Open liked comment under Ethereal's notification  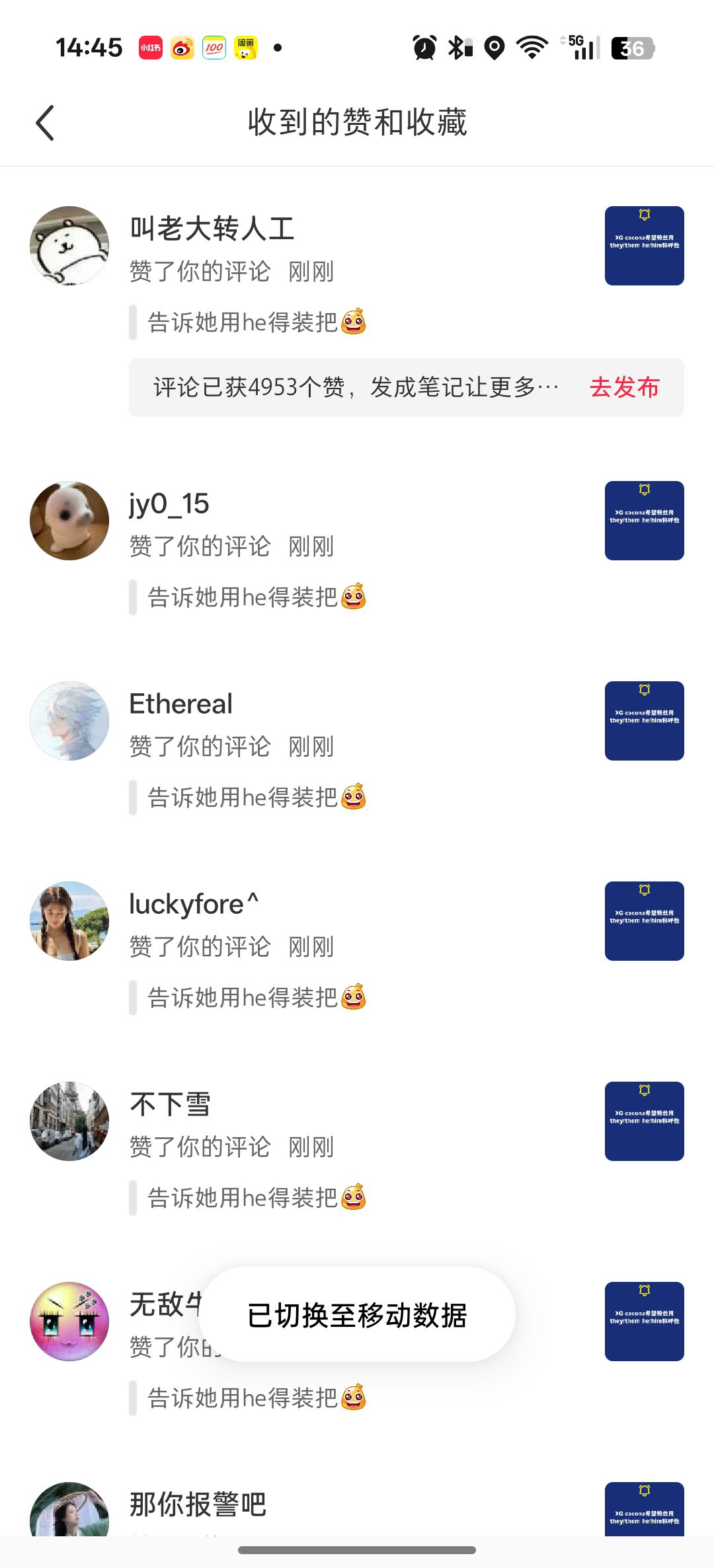click(x=257, y=798)
